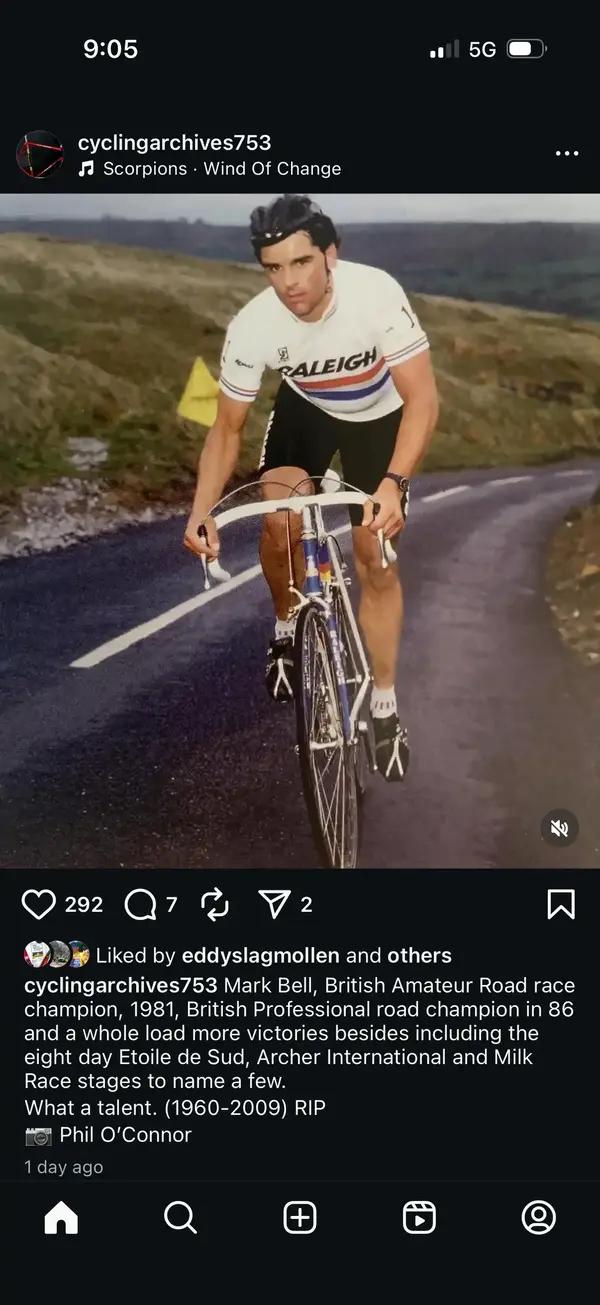Bookmark this cycling post
Viewport: 600px width, 1305px height.
pyautogui.click(x=561, y=905)
